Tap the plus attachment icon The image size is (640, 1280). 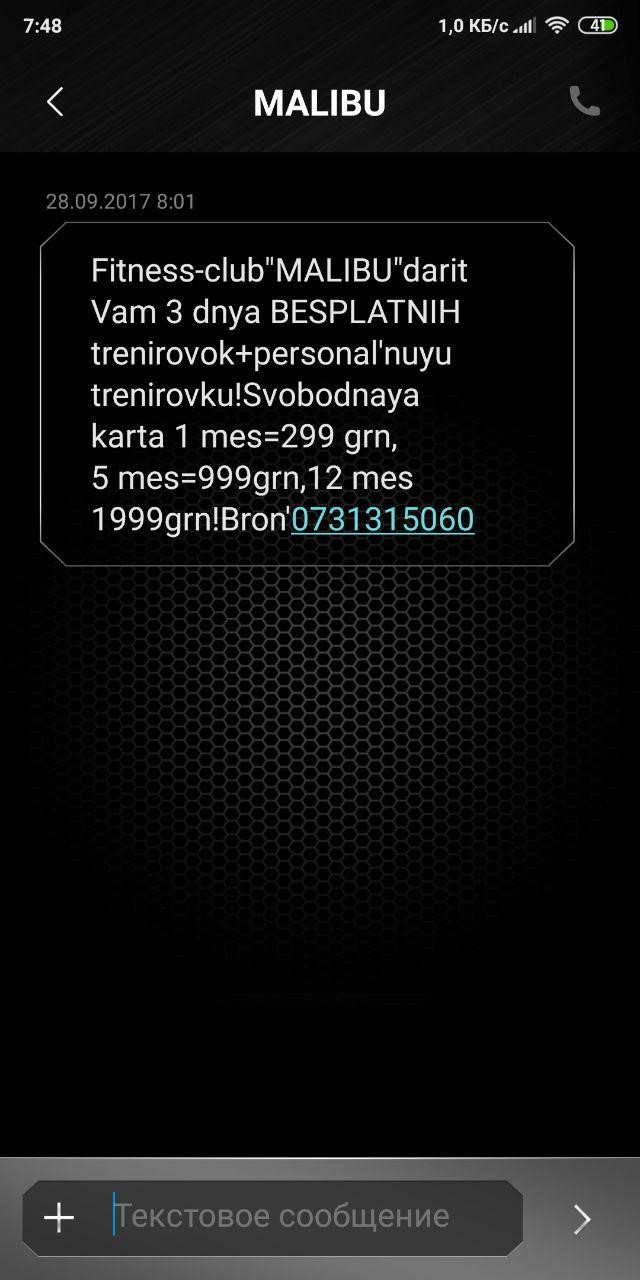[59, 1217]
